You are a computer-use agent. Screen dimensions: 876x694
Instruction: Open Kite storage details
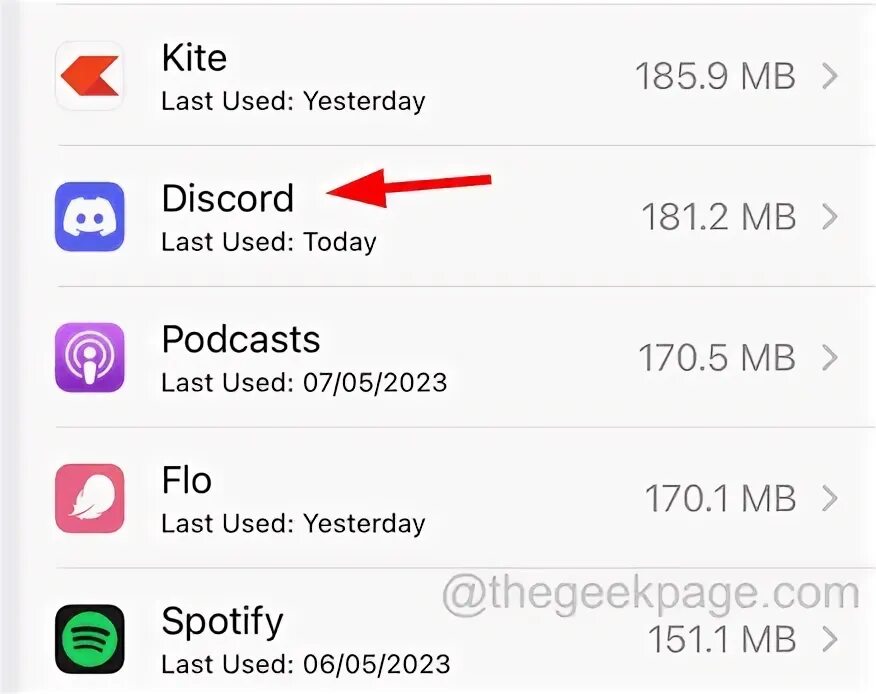click(x=447, y=75)
